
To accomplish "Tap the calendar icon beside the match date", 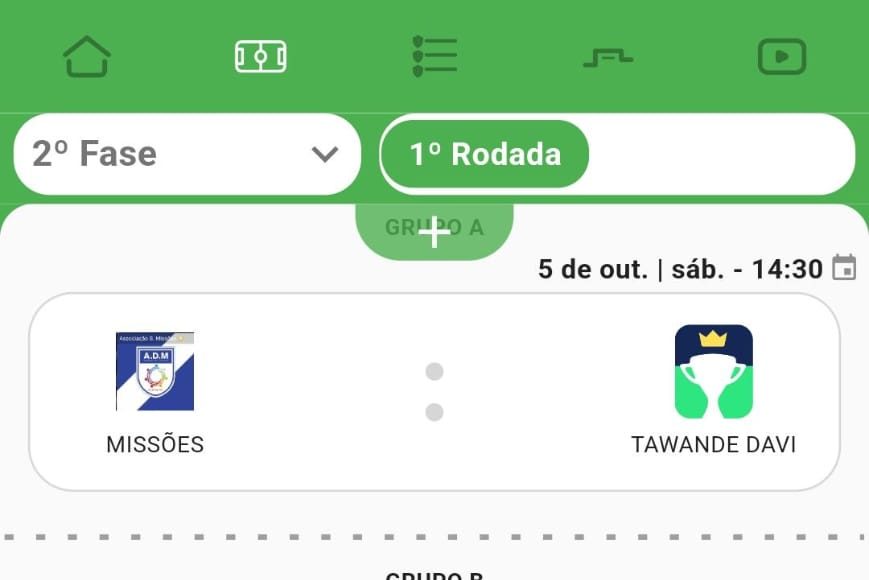I will click(x=845, y=268).
